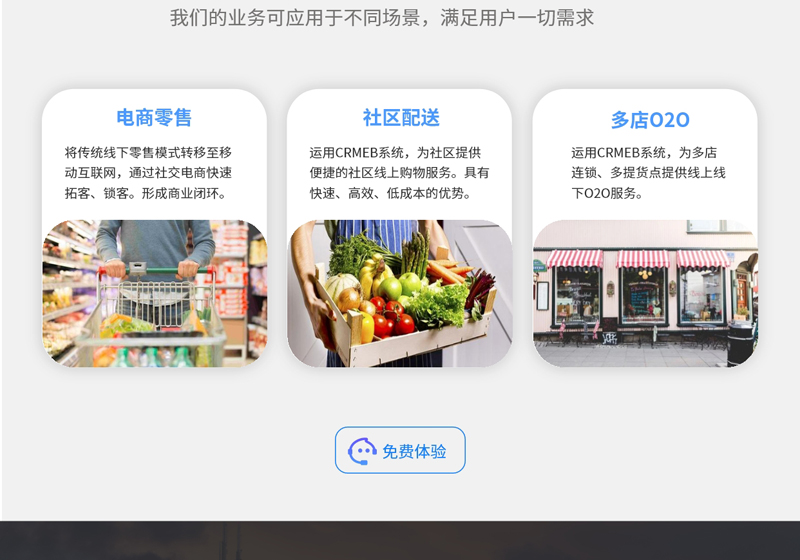Tap the 免费体验 button

coord(400,450)
